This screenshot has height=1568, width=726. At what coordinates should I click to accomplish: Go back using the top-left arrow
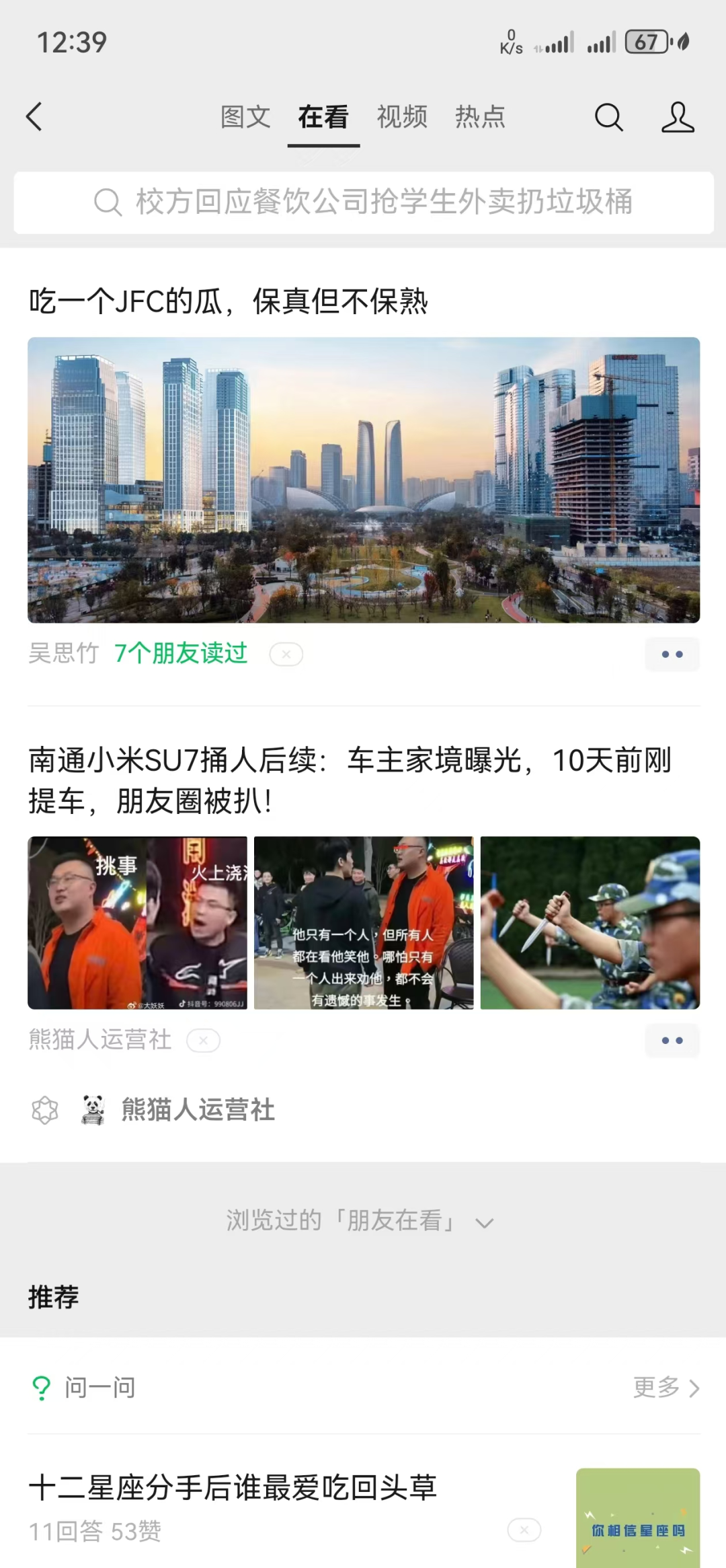click(35, 117)
